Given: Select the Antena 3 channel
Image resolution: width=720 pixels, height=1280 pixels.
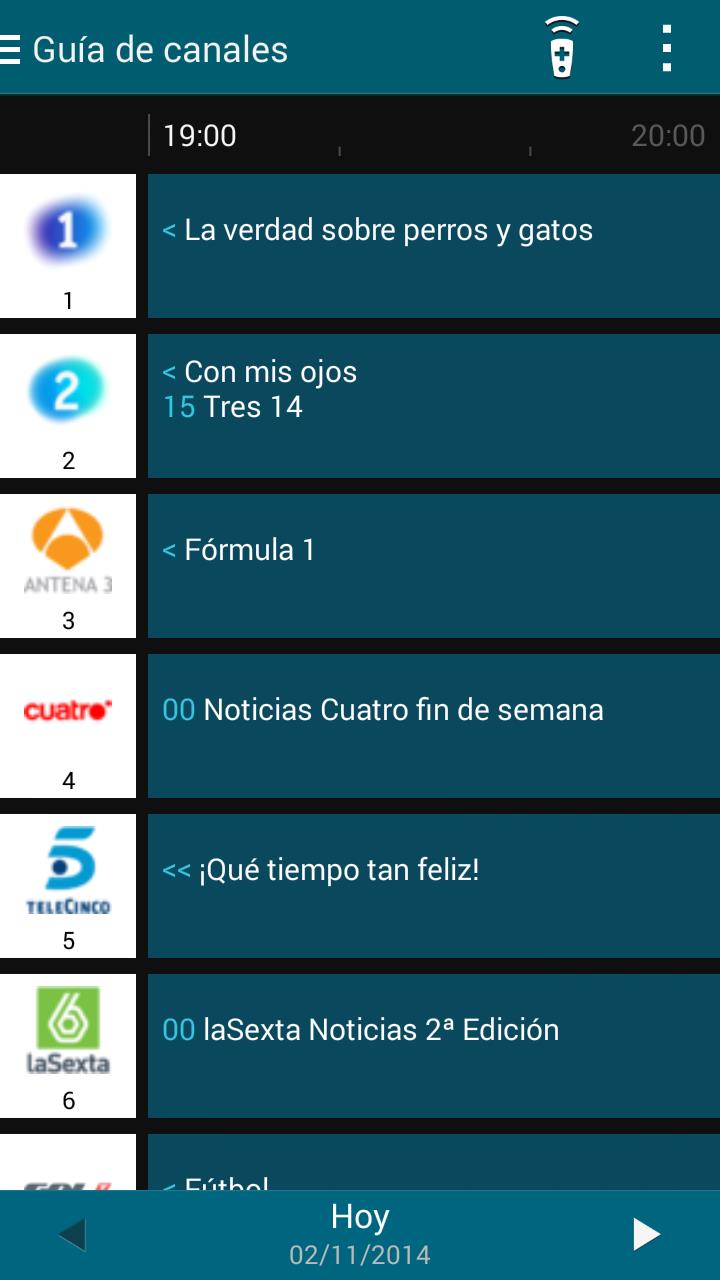Looking at the screenshot, I should [67, 565].
